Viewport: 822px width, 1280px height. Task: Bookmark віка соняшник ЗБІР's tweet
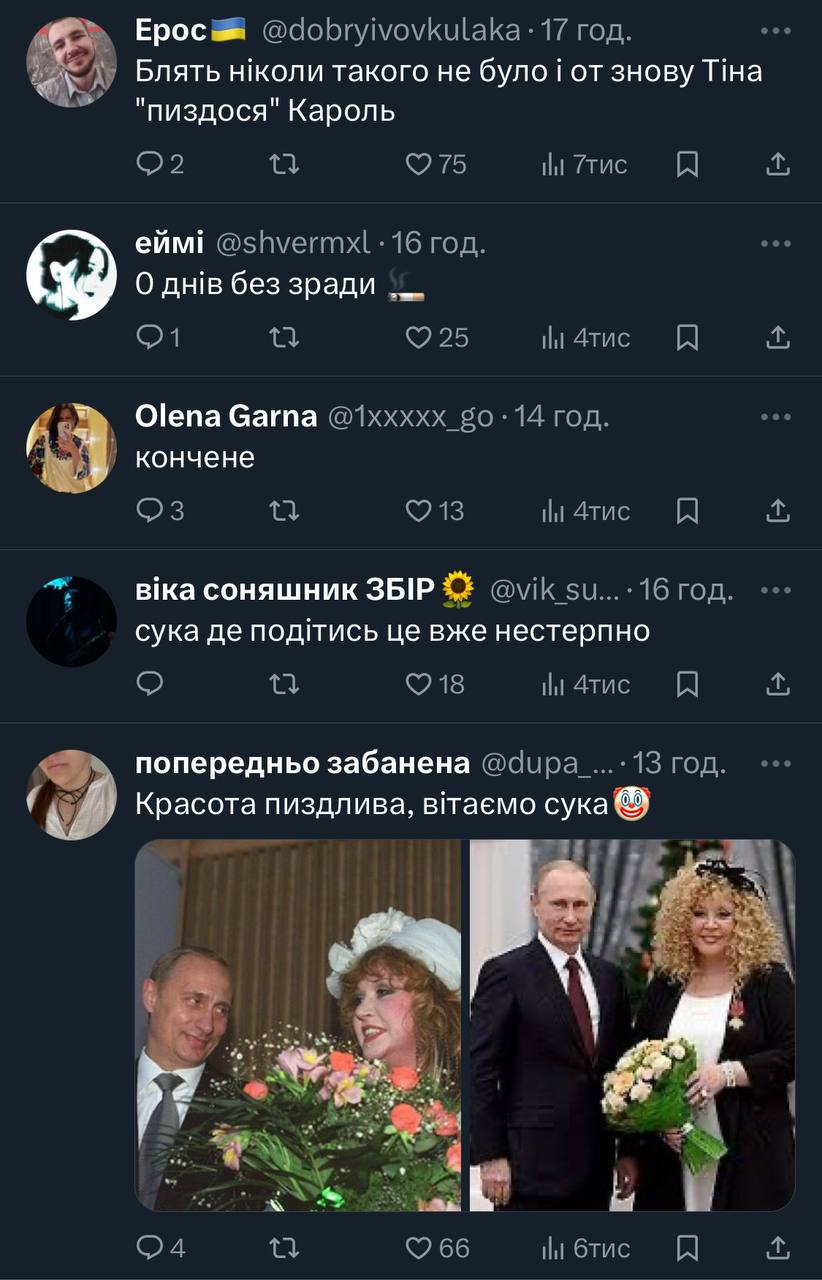(687, 684)
